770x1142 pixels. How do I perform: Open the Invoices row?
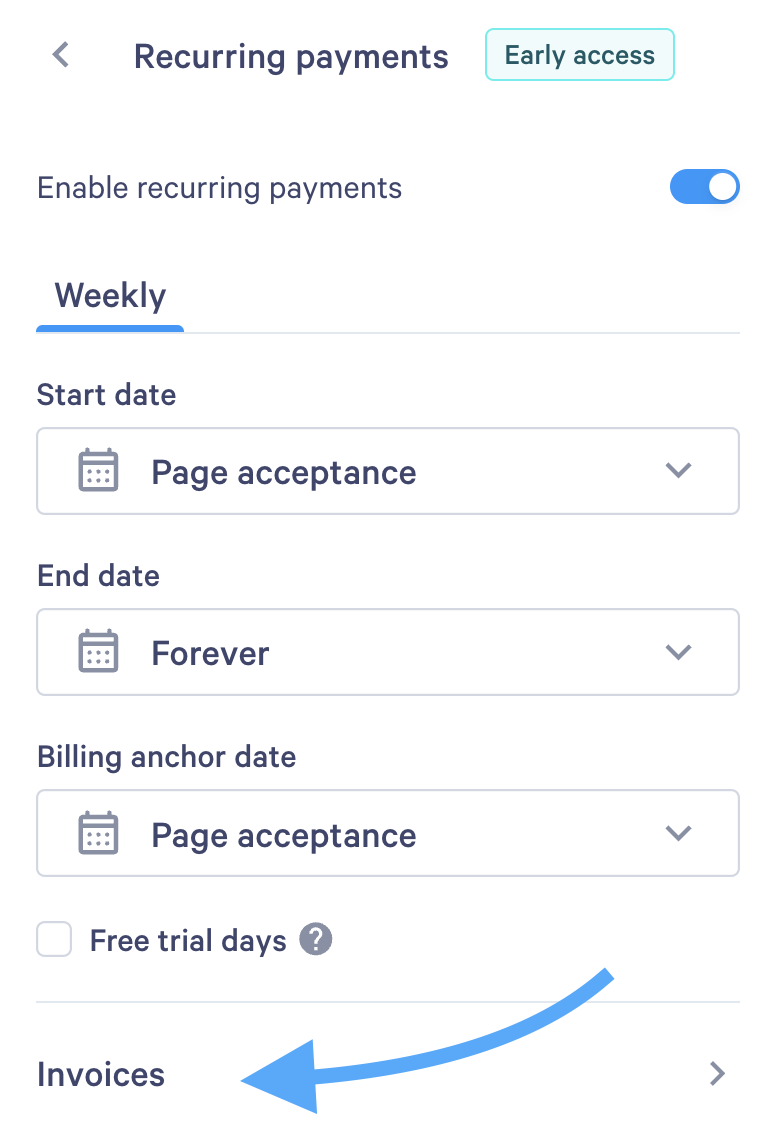click(x=387, y=1074)
